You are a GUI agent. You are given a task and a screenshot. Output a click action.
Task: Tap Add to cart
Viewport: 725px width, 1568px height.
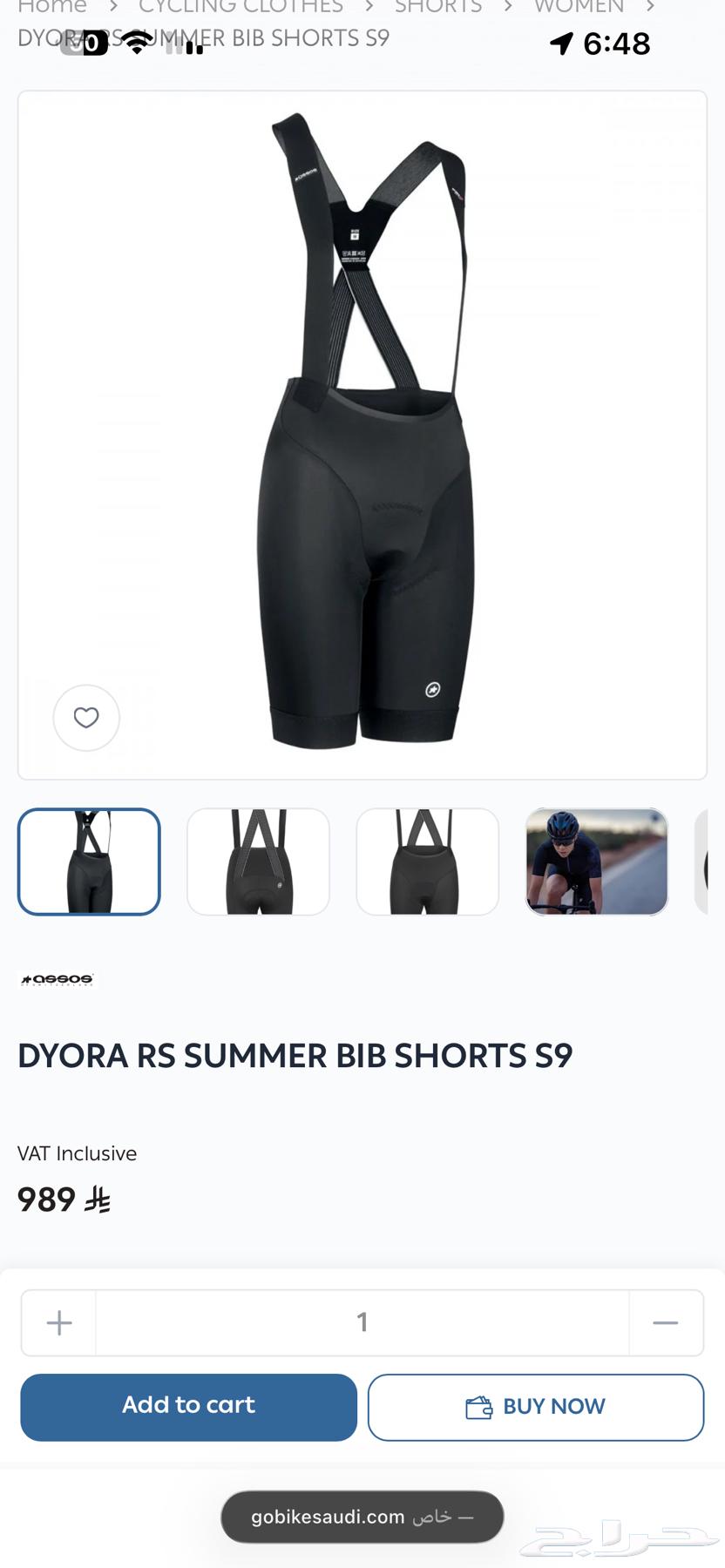click(188, 1406)
